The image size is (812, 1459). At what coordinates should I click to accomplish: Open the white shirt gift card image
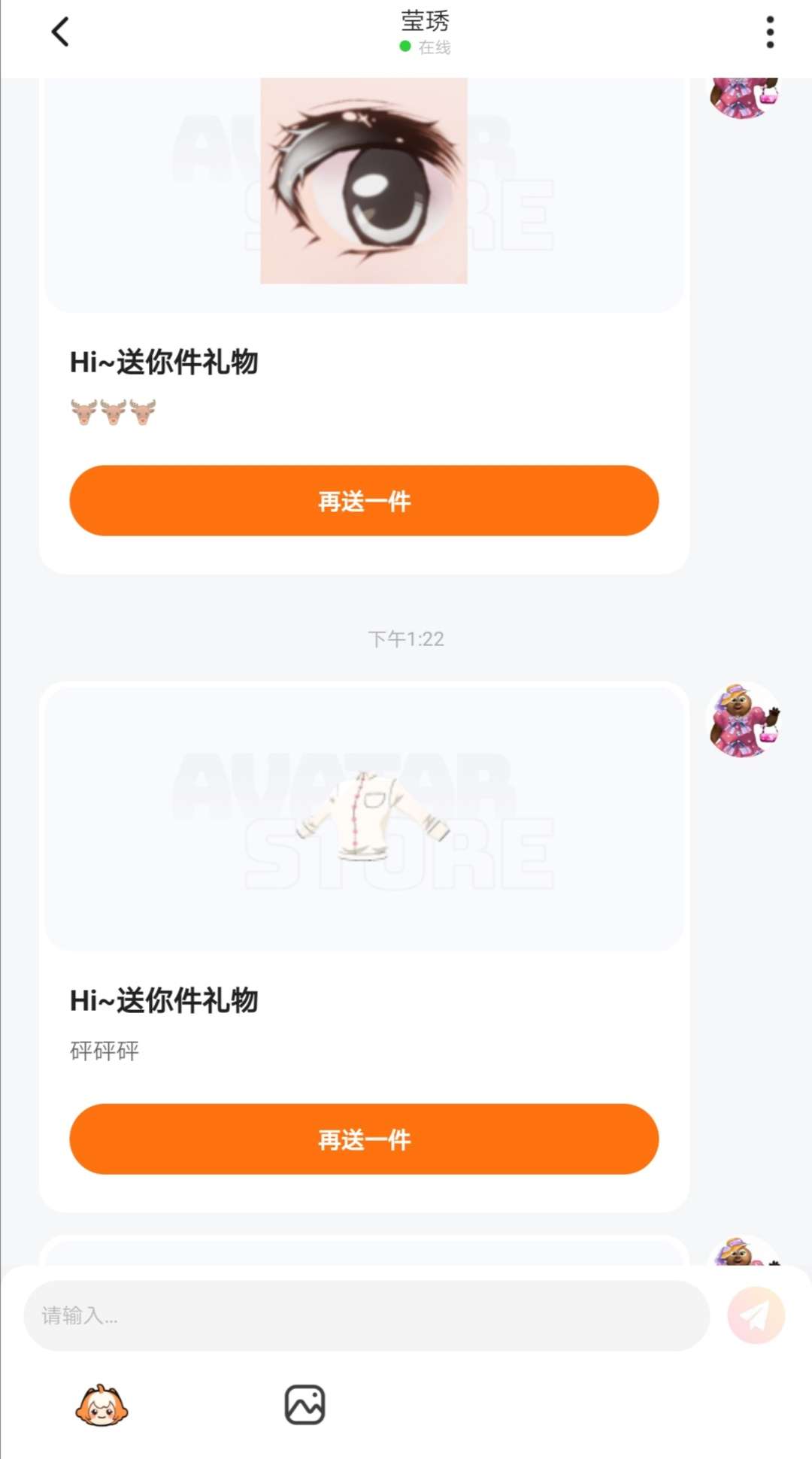click(x=364, y=817)
